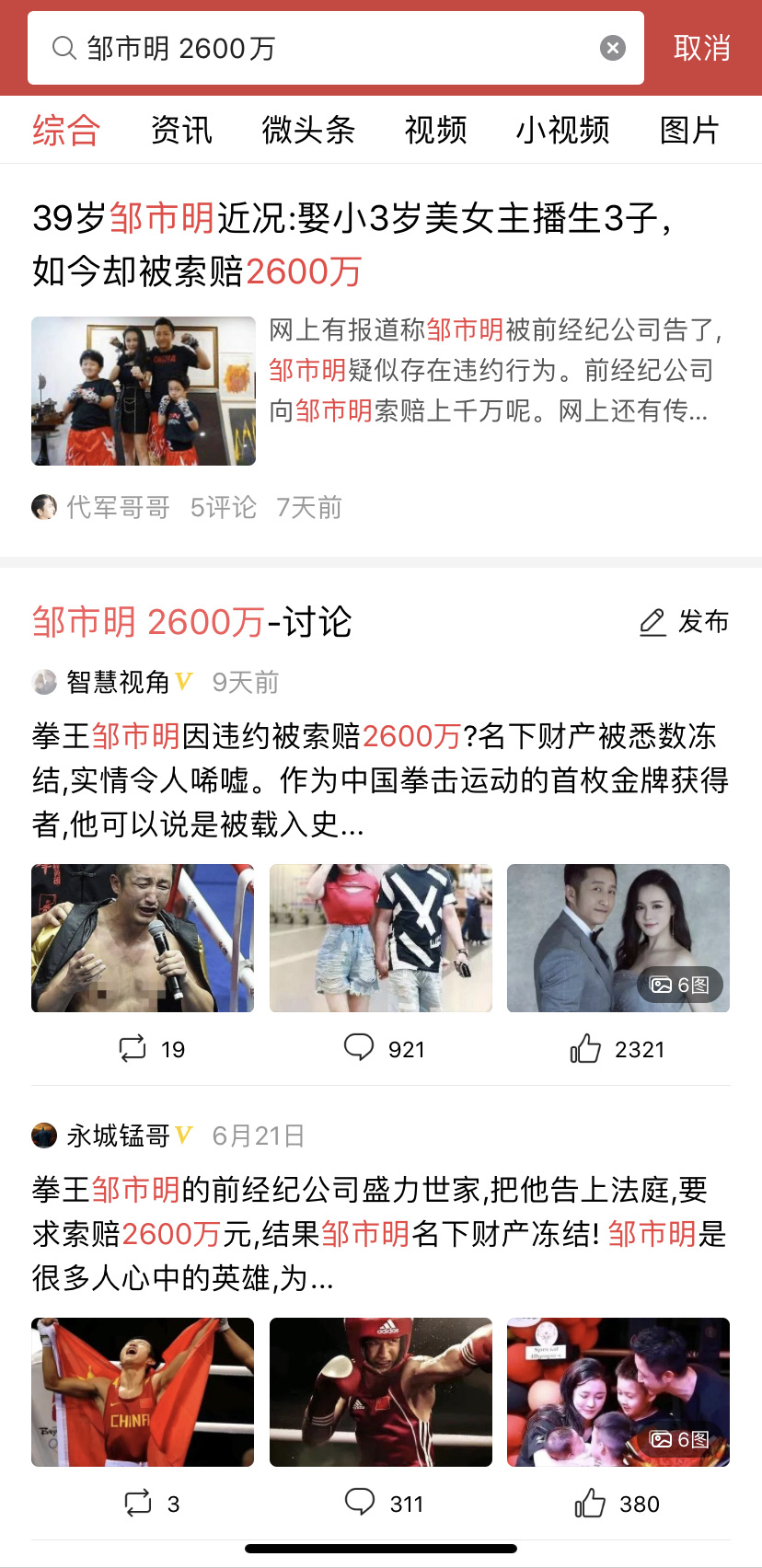Open 智慧视角's profile
Viewport: 762px width, 1568px height.
pos(118,682)
